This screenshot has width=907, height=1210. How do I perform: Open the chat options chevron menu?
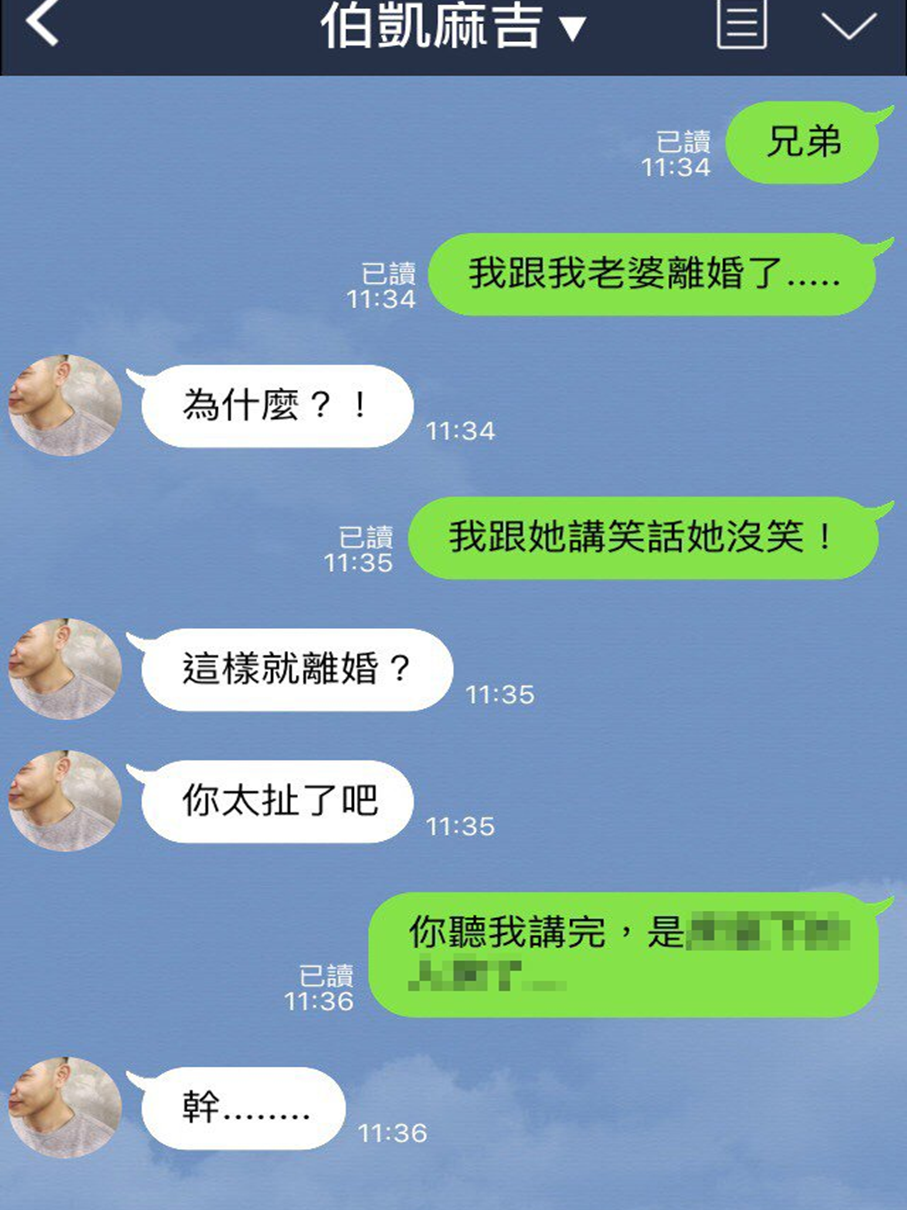tap(848, 27)
